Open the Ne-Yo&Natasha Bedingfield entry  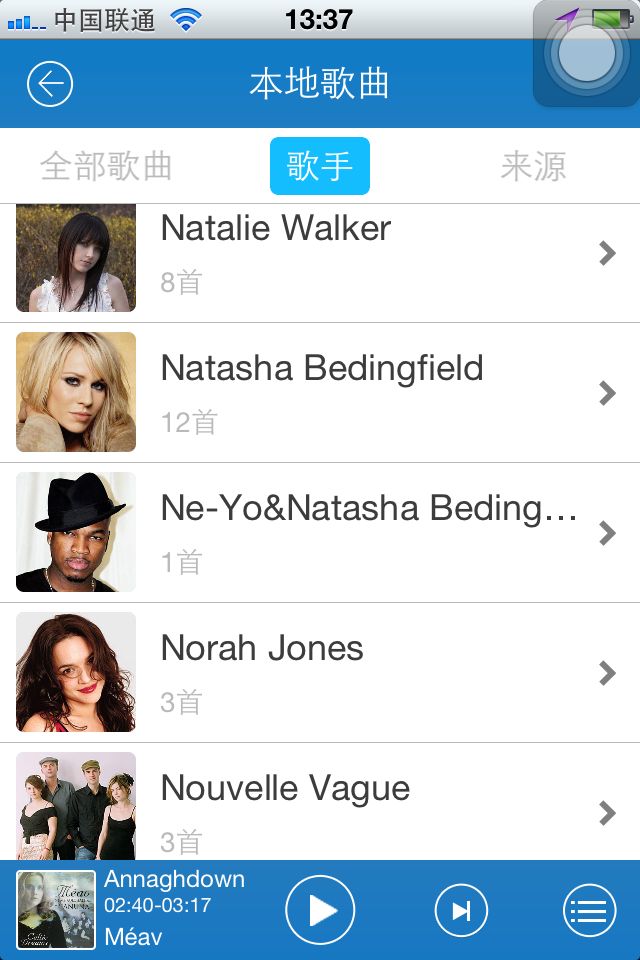(x=320, y=533)
